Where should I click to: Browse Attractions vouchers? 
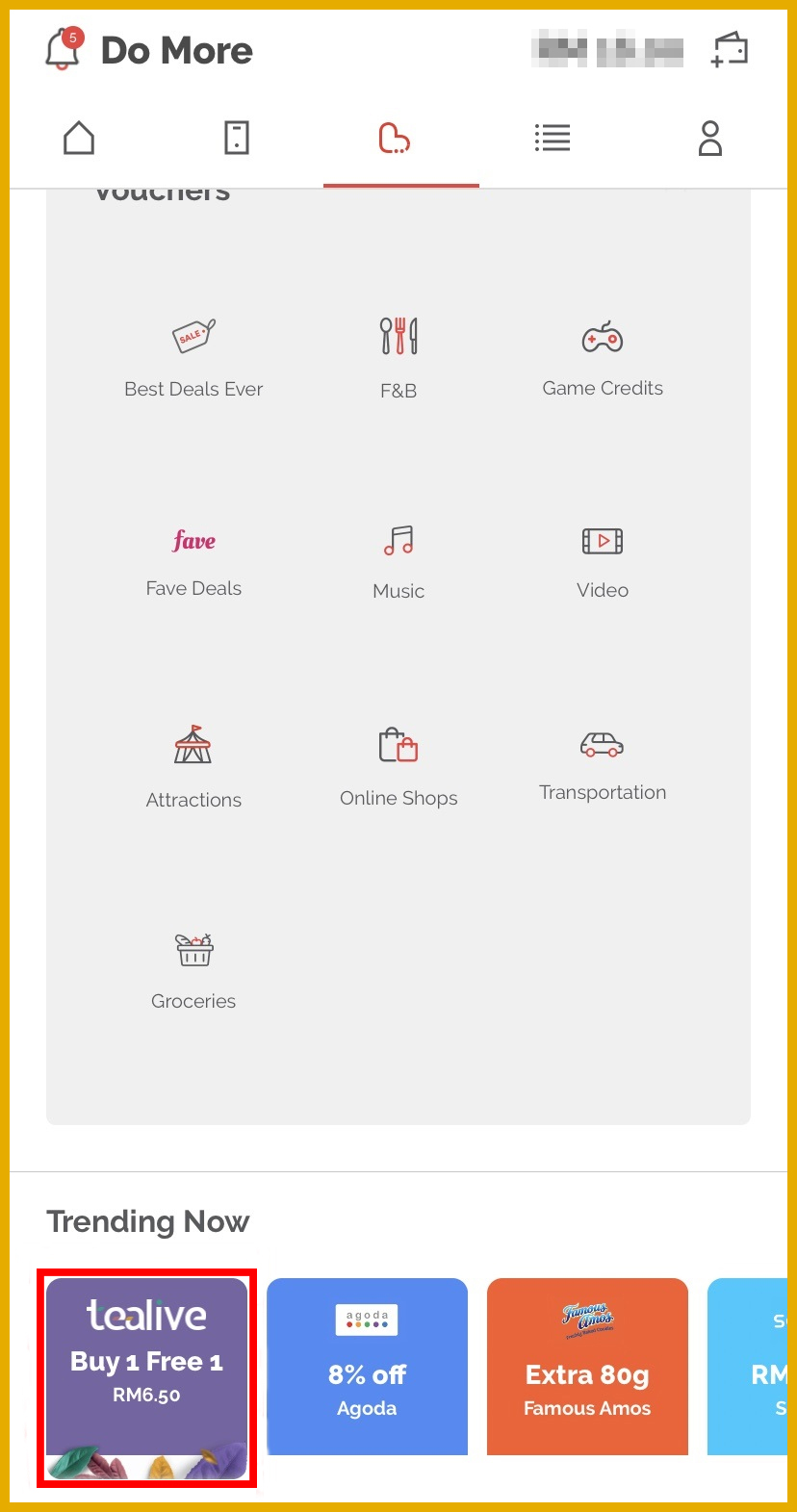tap(193, 767)
